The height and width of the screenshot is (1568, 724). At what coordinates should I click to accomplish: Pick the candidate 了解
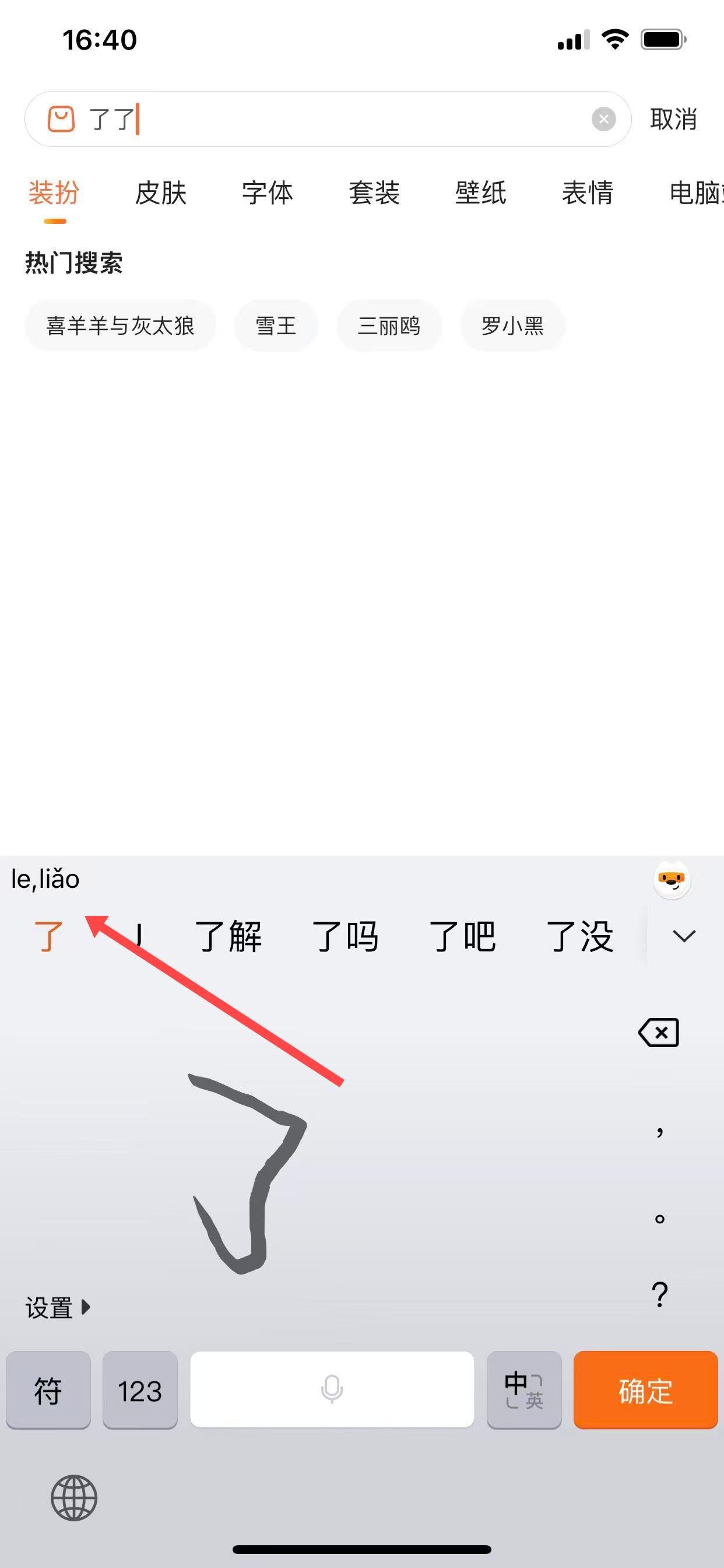pyautogui.click(x=228, y=936)
